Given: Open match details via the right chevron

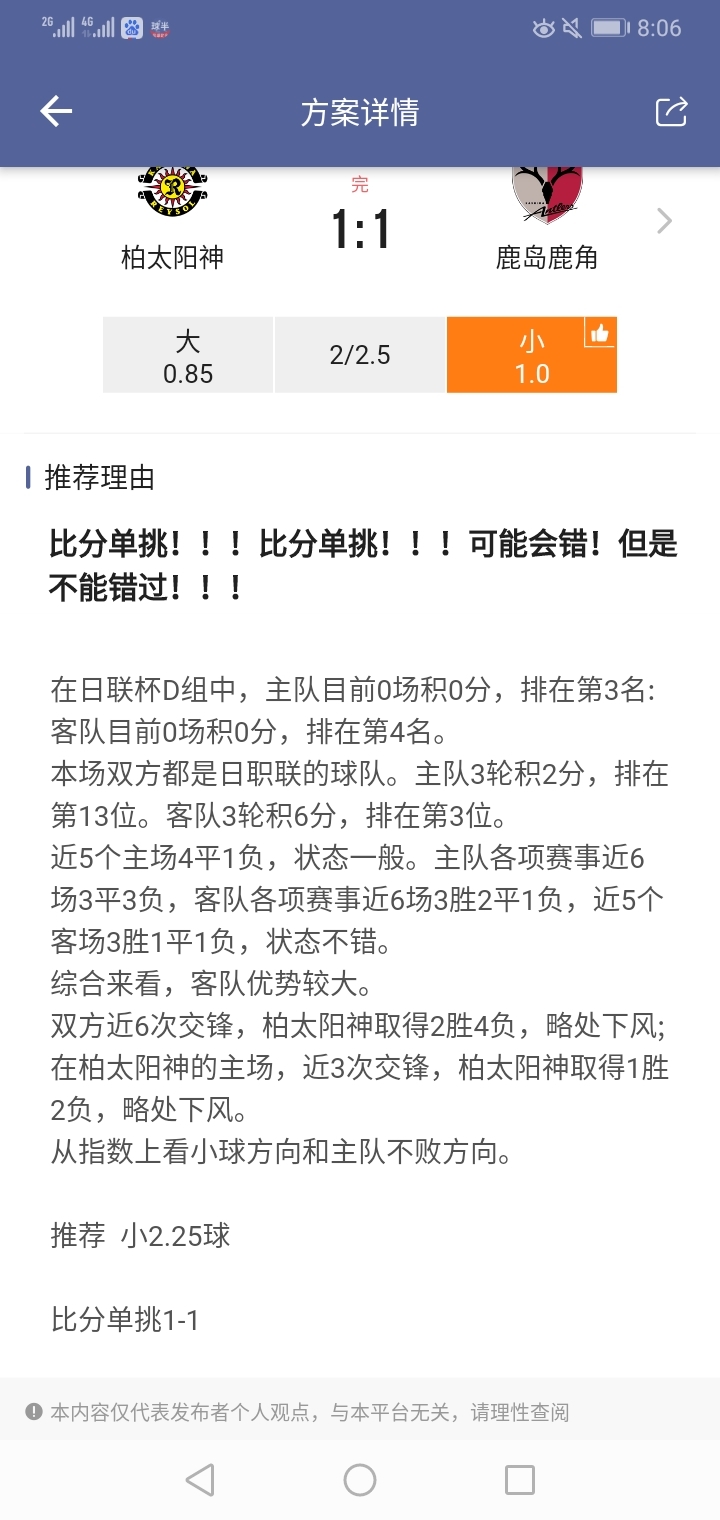Looking at the screenshot, I should [x=664, y=220].
